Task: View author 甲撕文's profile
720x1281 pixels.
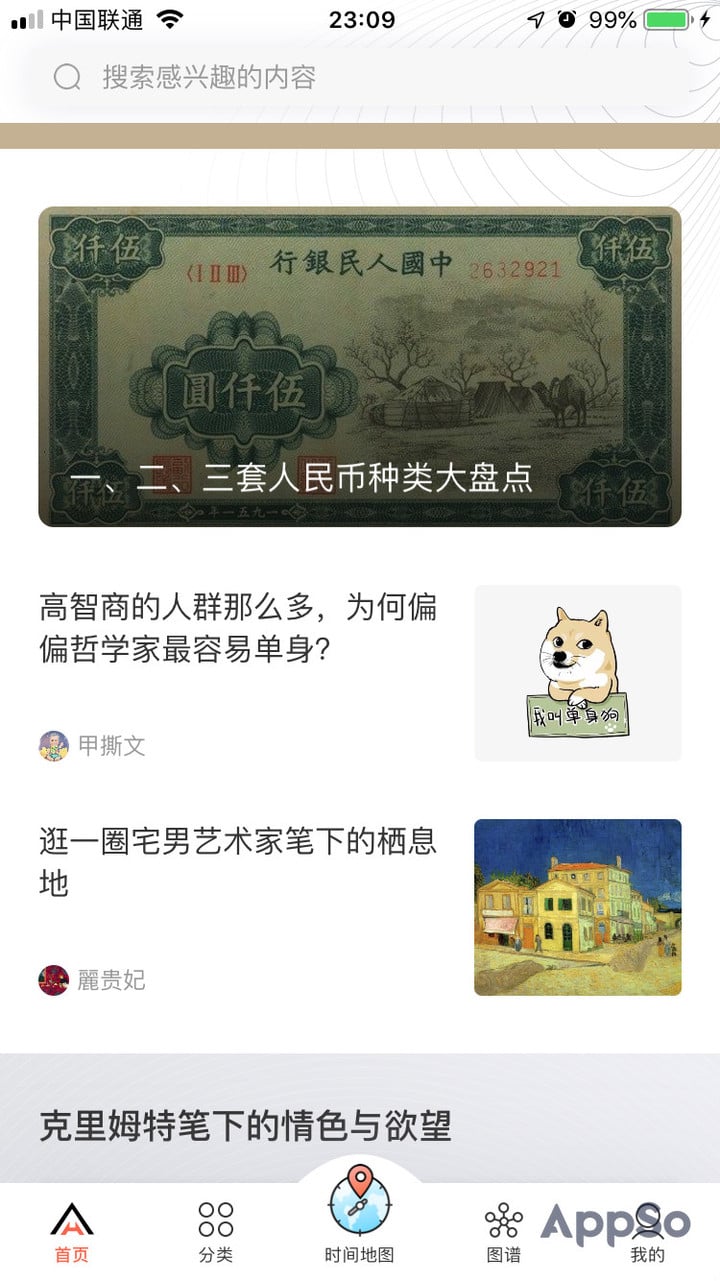Action: click(92, 745)
